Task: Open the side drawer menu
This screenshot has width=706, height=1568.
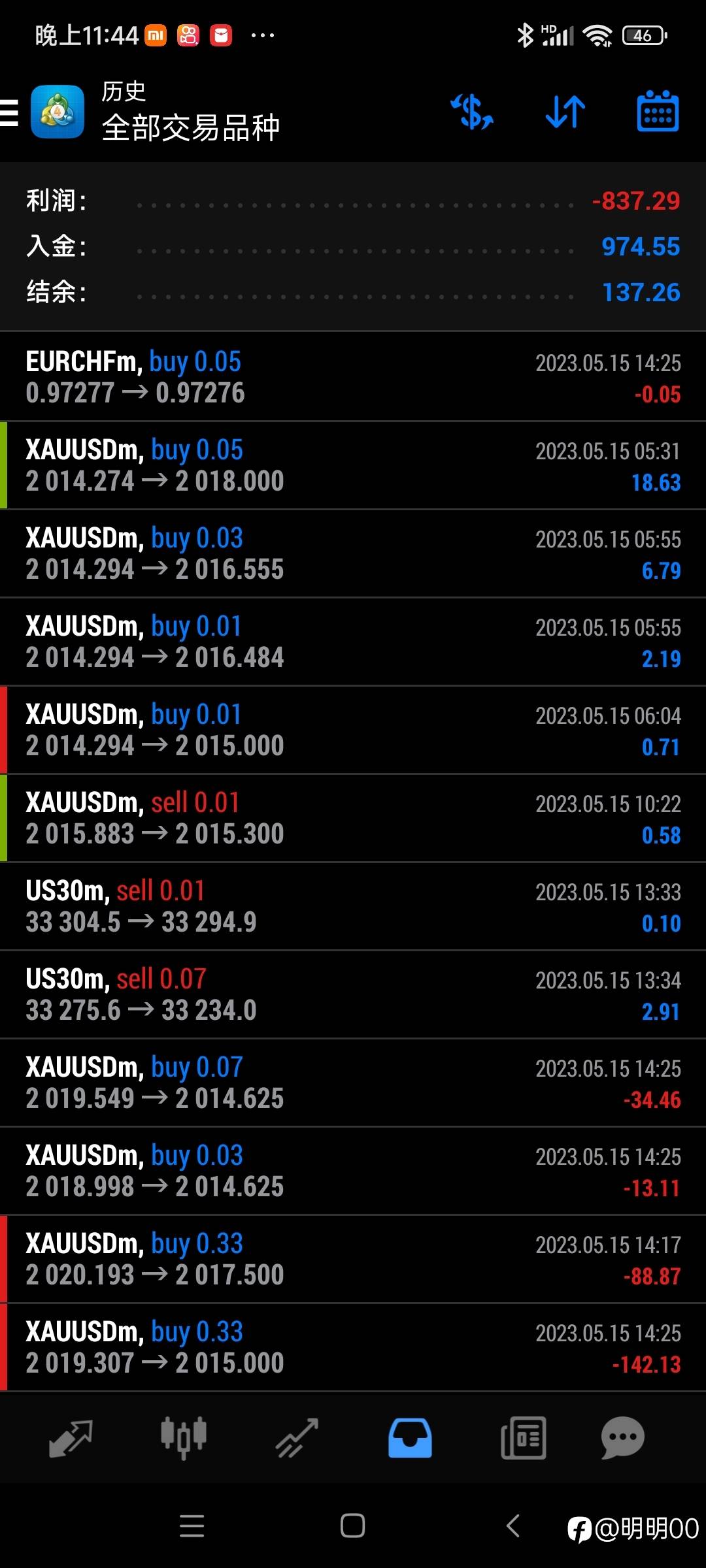Action: [9, 112]
